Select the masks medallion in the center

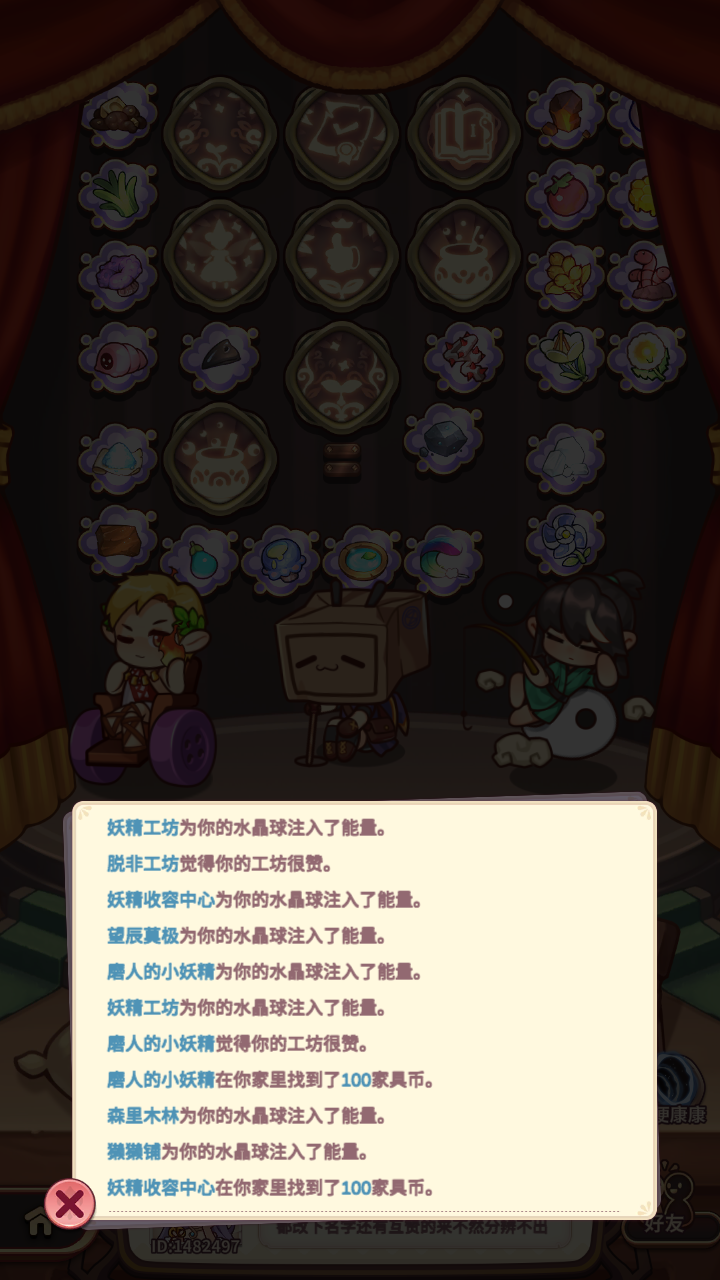(343, 375)
